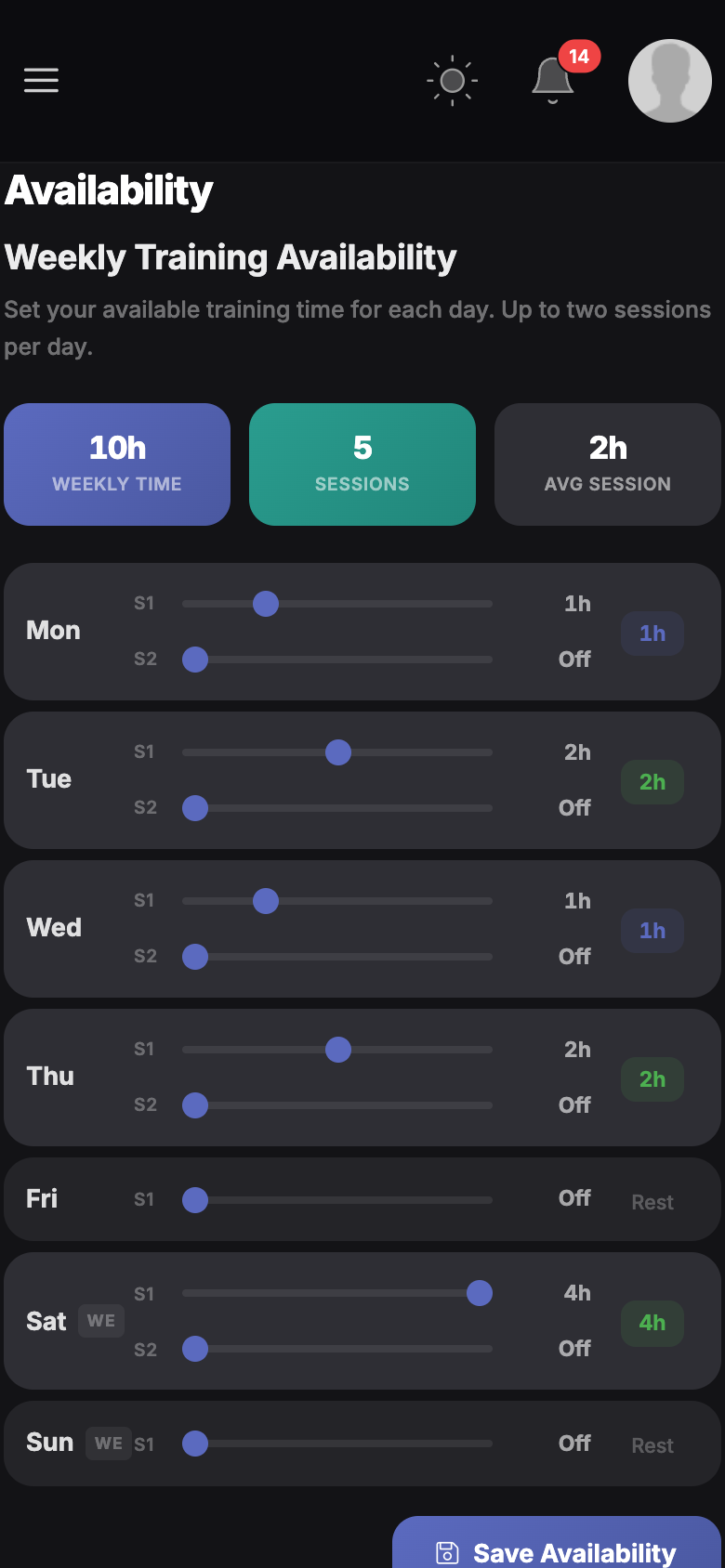
Task: Click Tuesday's S1 slider handle
Action: pos(337,752)
